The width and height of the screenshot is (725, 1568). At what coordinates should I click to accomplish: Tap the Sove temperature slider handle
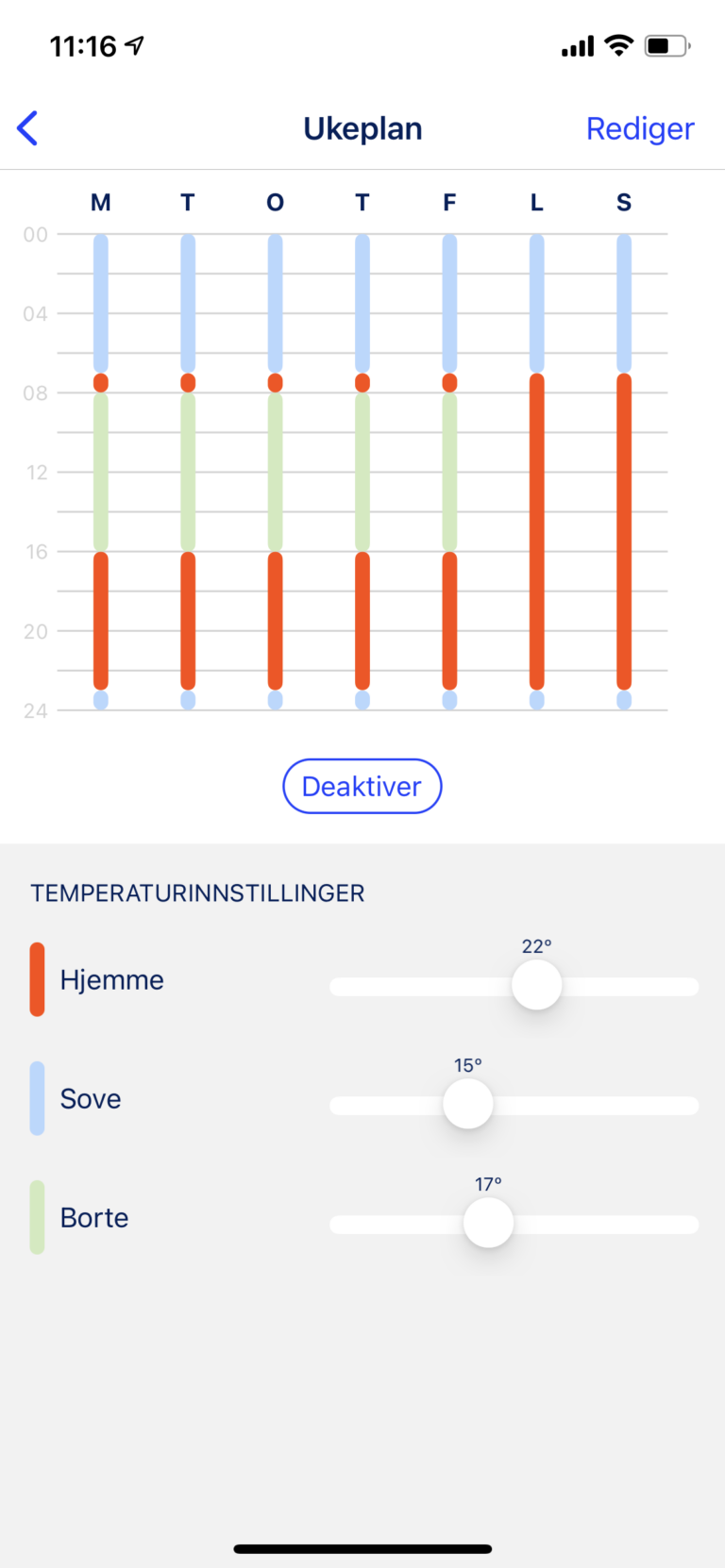(x=468, y=1105)
